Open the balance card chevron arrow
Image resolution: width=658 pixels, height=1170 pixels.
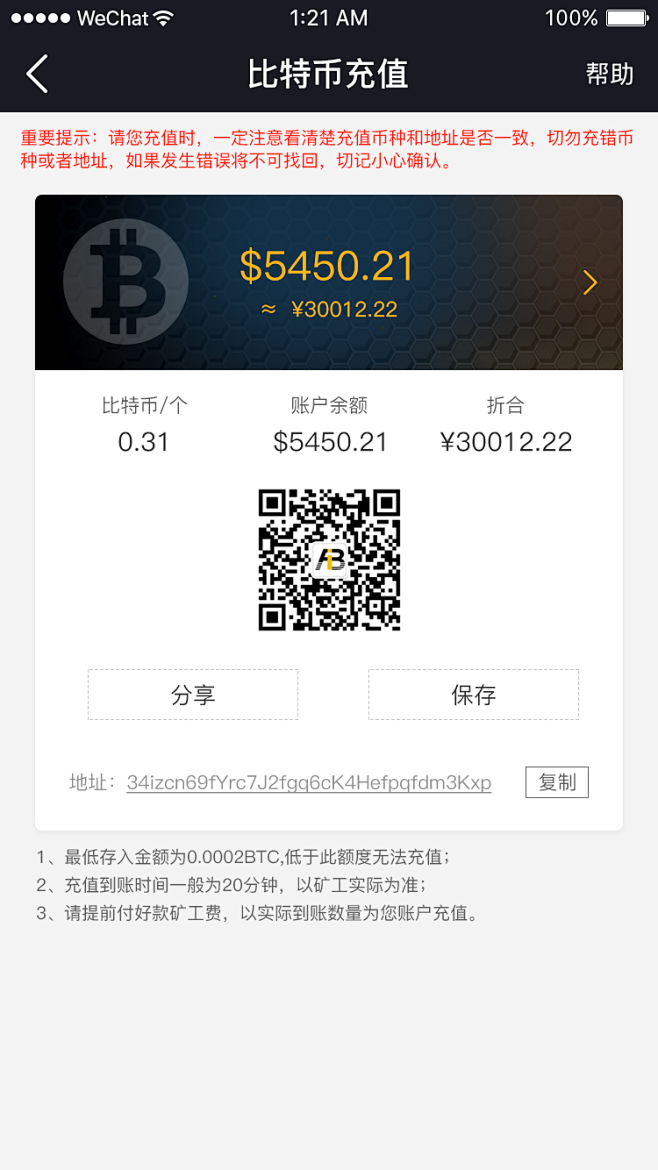[x=590, y=284]
